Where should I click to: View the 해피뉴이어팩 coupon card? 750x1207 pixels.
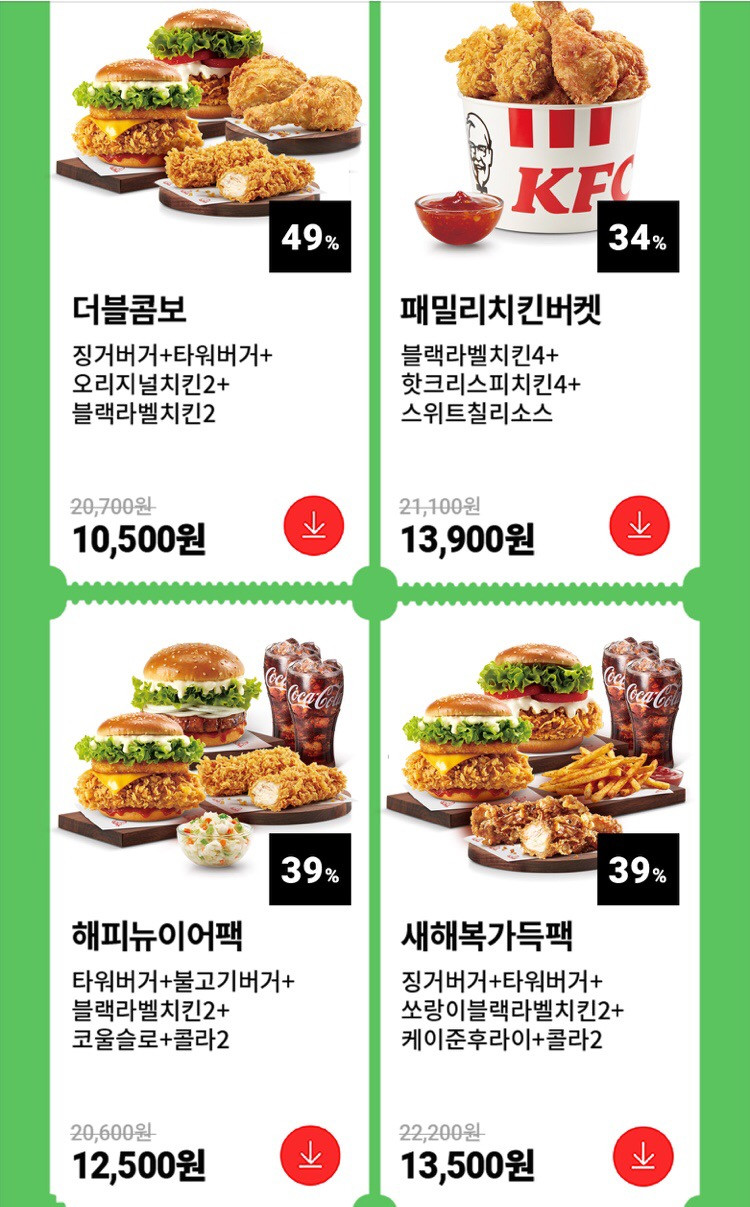pos(157,937)
